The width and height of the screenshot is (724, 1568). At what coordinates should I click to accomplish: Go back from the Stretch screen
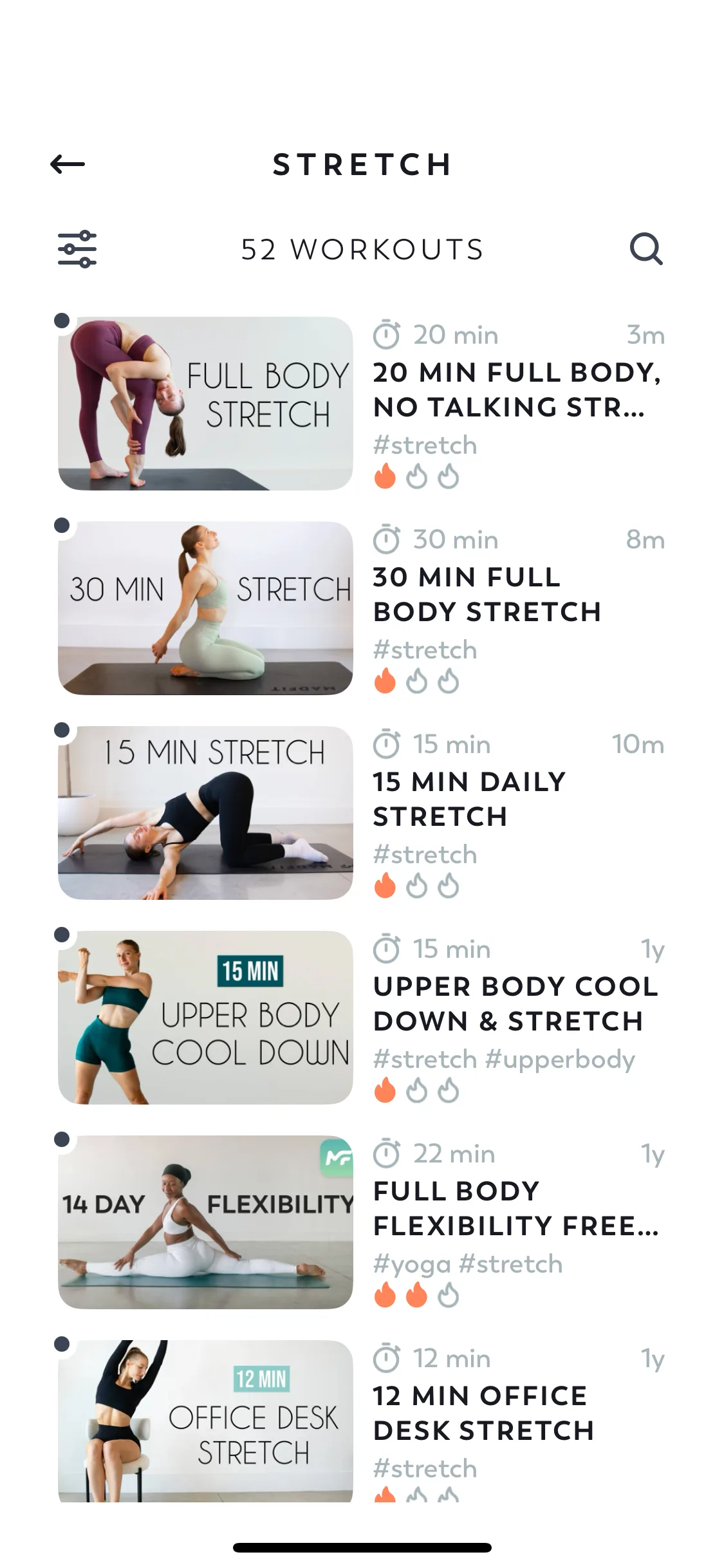point(68,164)
